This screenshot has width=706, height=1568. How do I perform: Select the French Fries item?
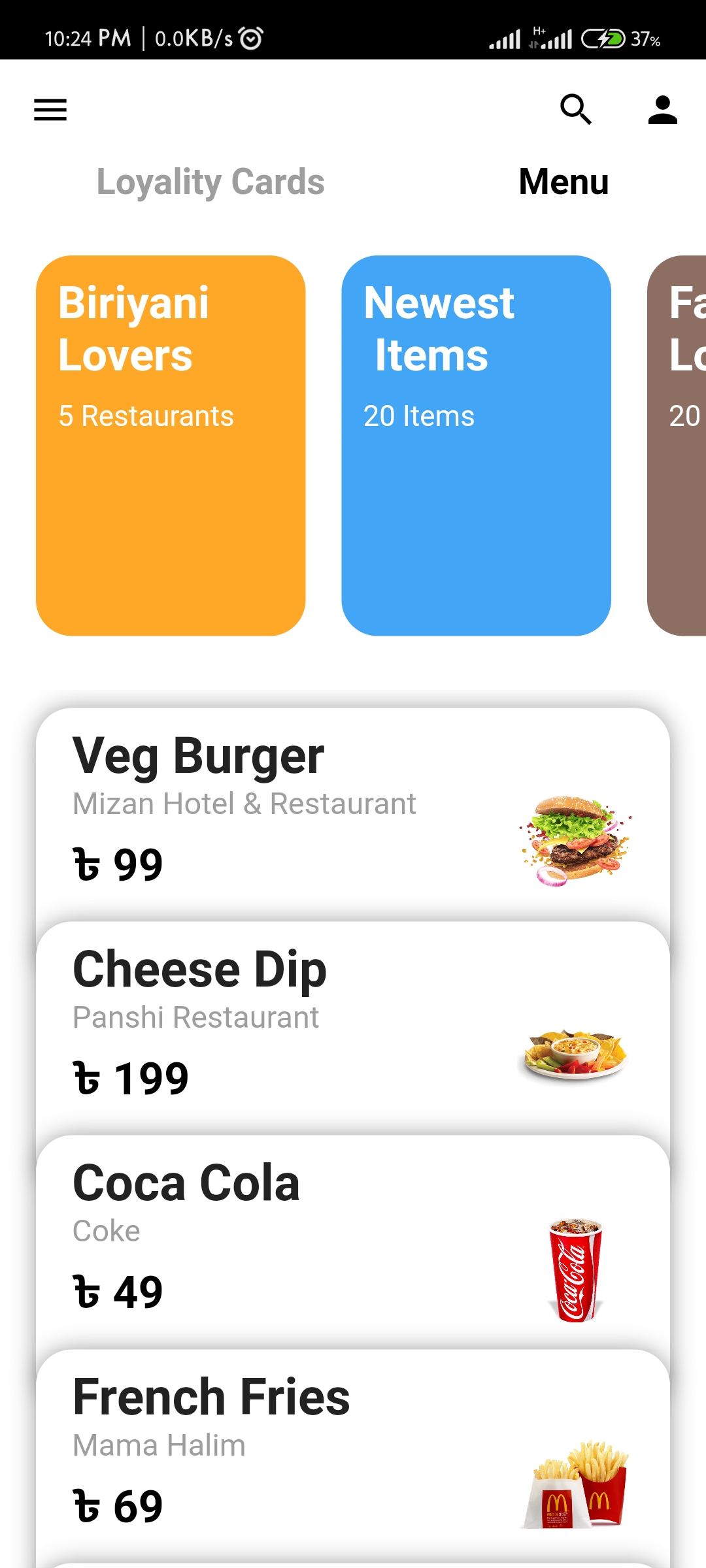[x=353, y=1454]
